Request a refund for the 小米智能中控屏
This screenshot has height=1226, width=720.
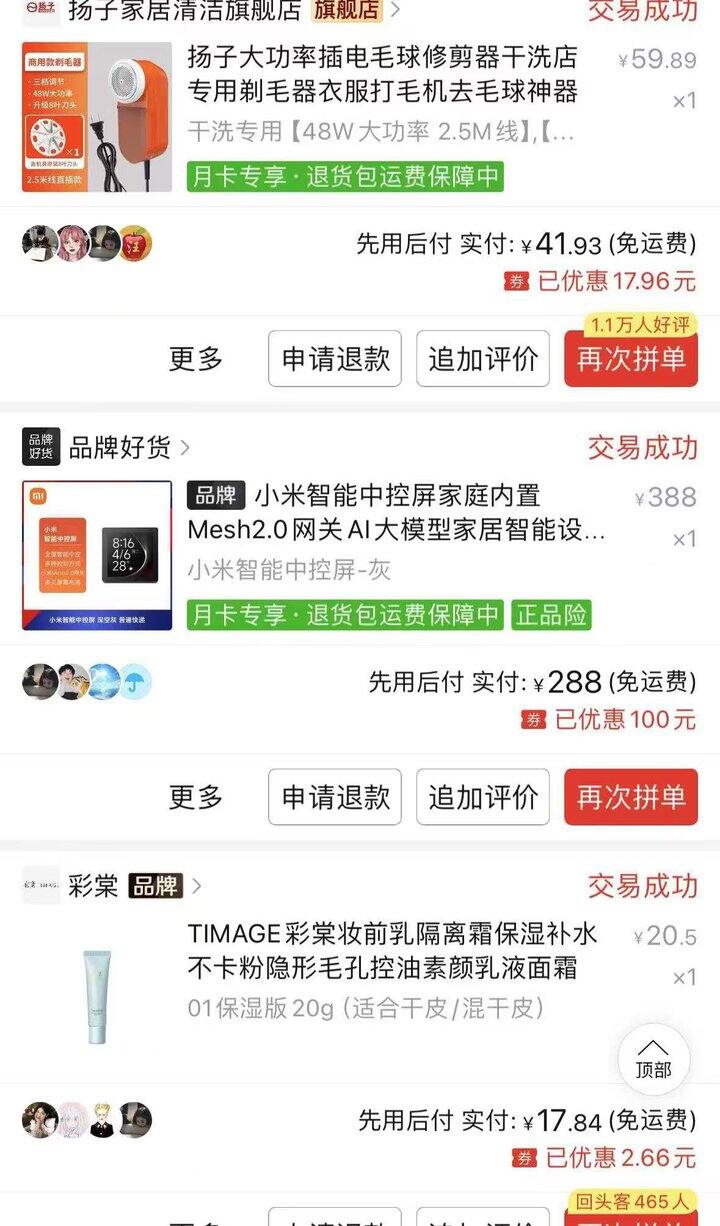(x=335, y=797)
